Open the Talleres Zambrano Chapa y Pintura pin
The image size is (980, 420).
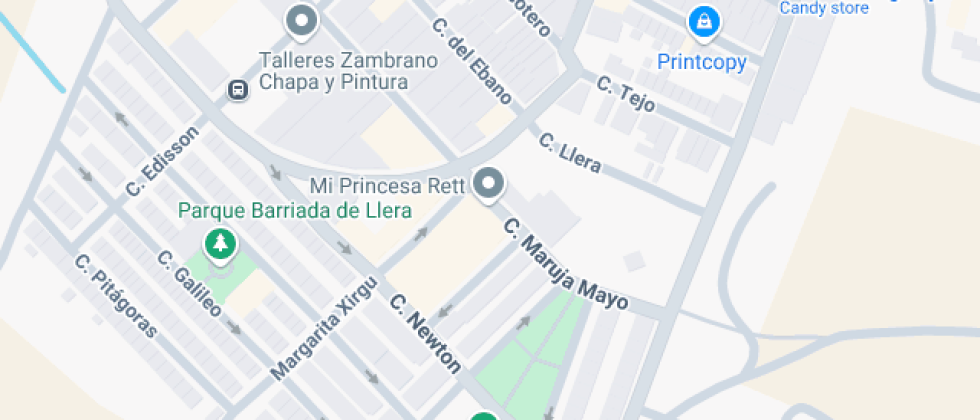pyautogui.click(x=301, y=20)
